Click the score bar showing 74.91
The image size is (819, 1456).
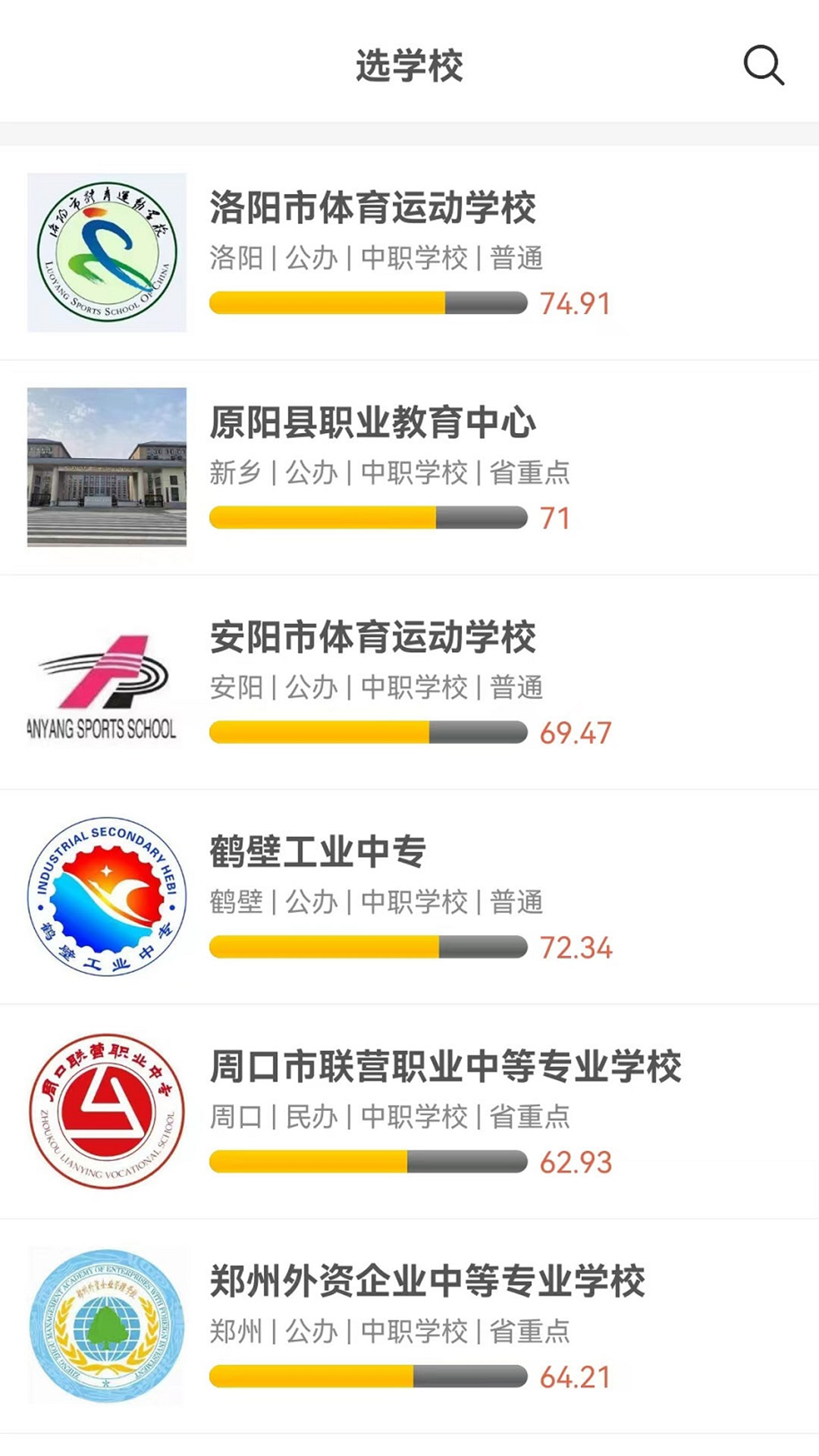368,302
